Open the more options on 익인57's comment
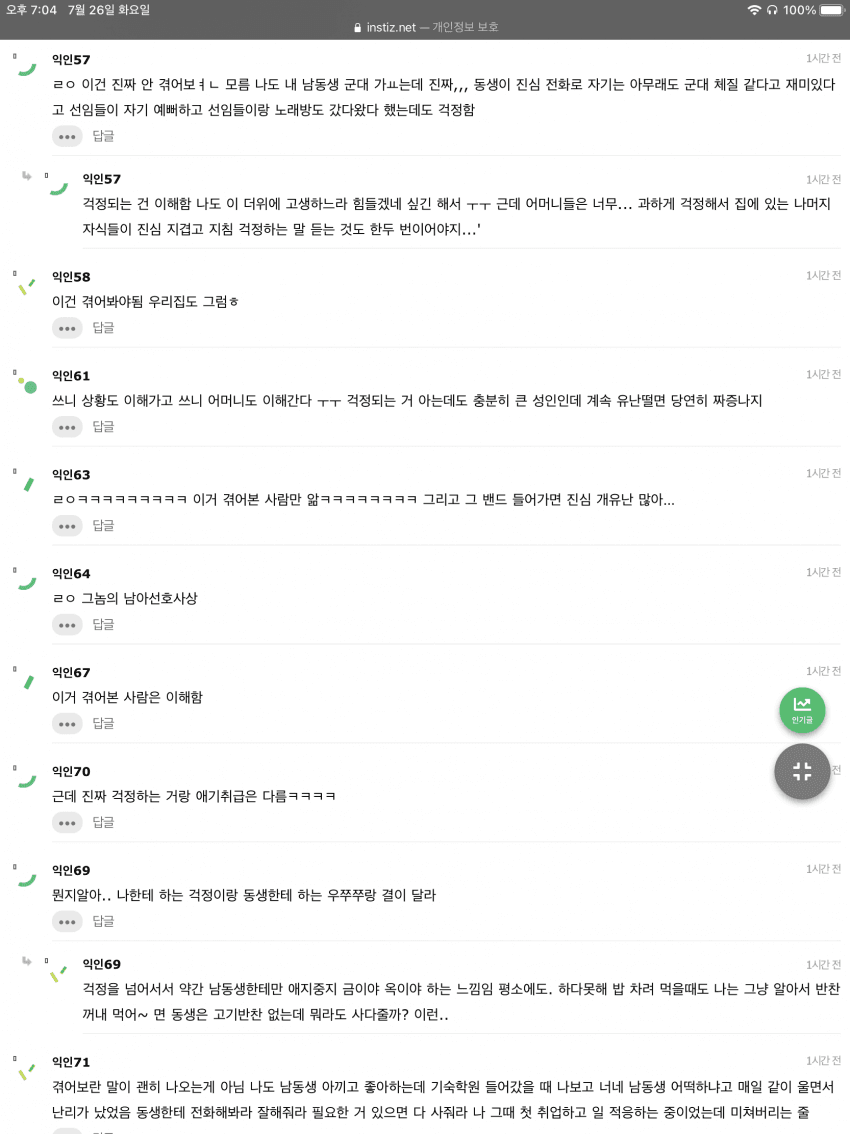The image size is (850, 1134). click(67, 136)
